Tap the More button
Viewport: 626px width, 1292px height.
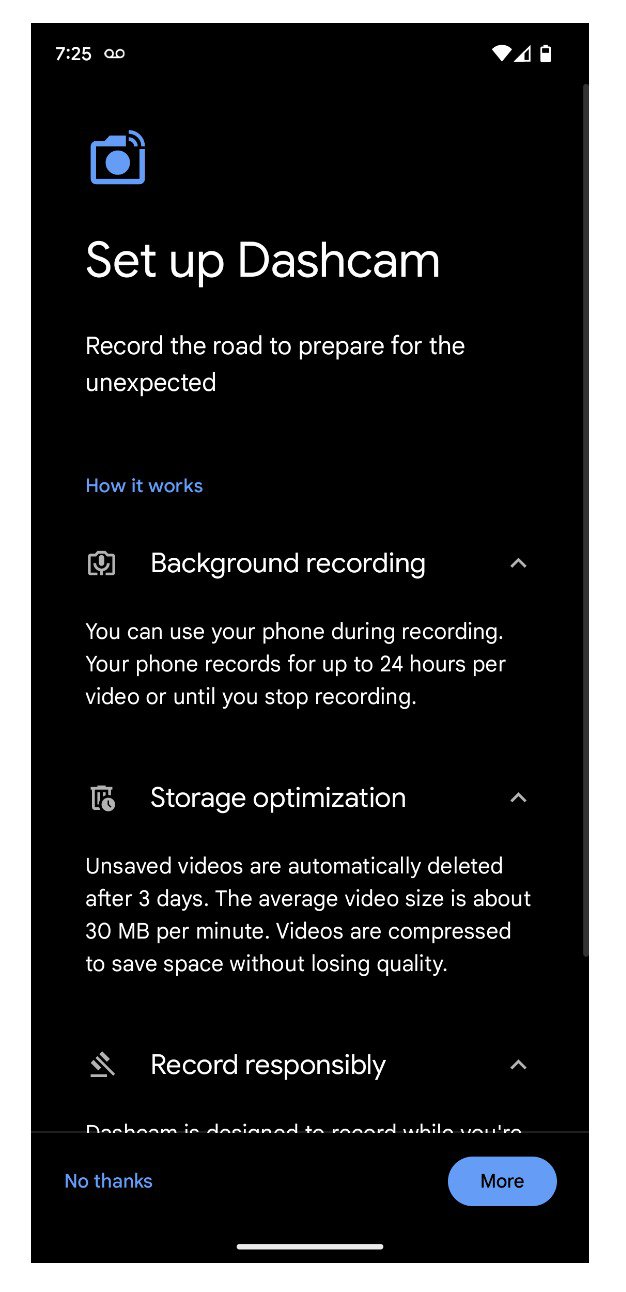pyautogui.click(x=502, y=1181)
